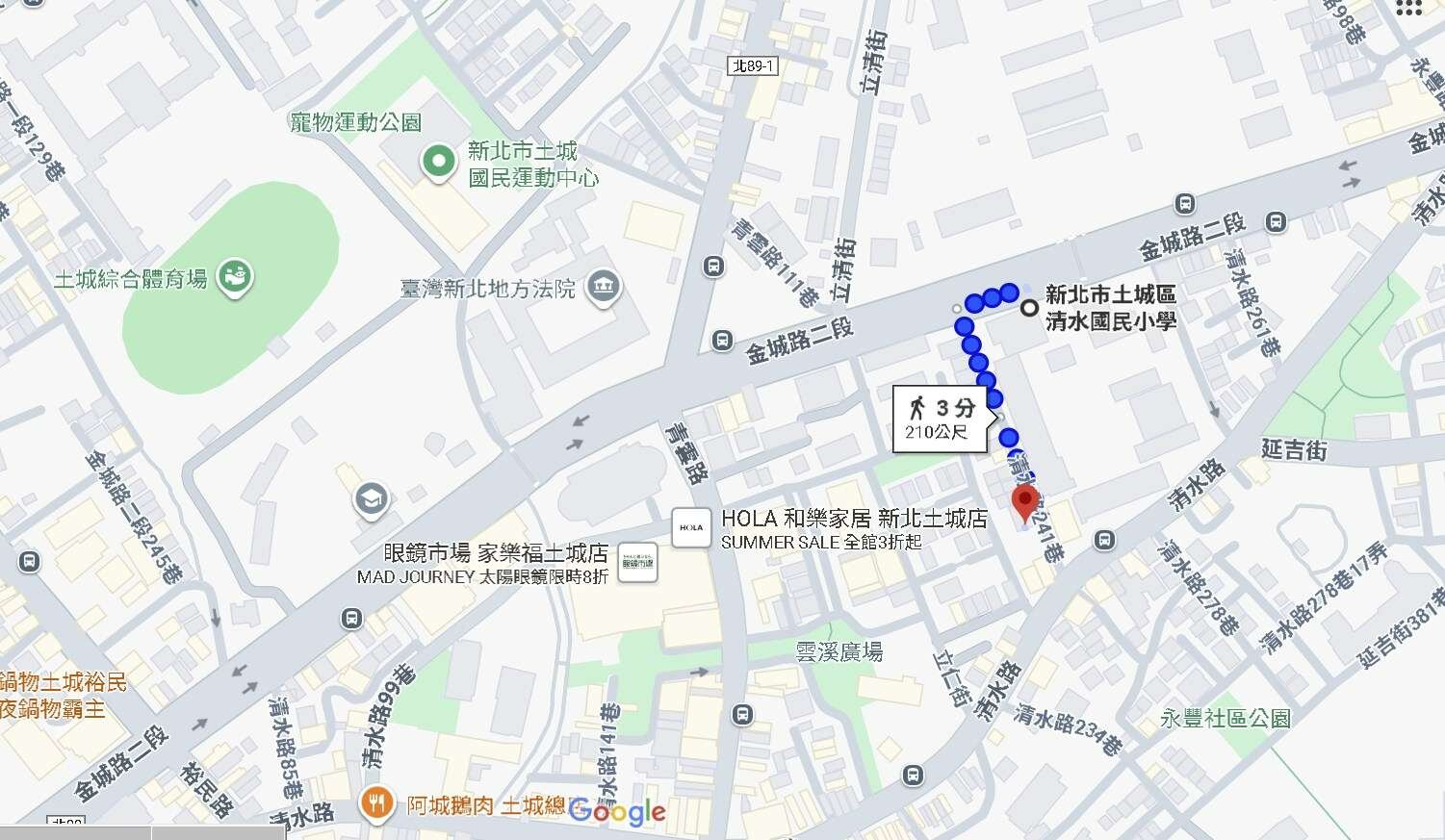
Task: Tap the 臺灣新北地方法院 courthouse marker
Action: (x=605, y=287)
